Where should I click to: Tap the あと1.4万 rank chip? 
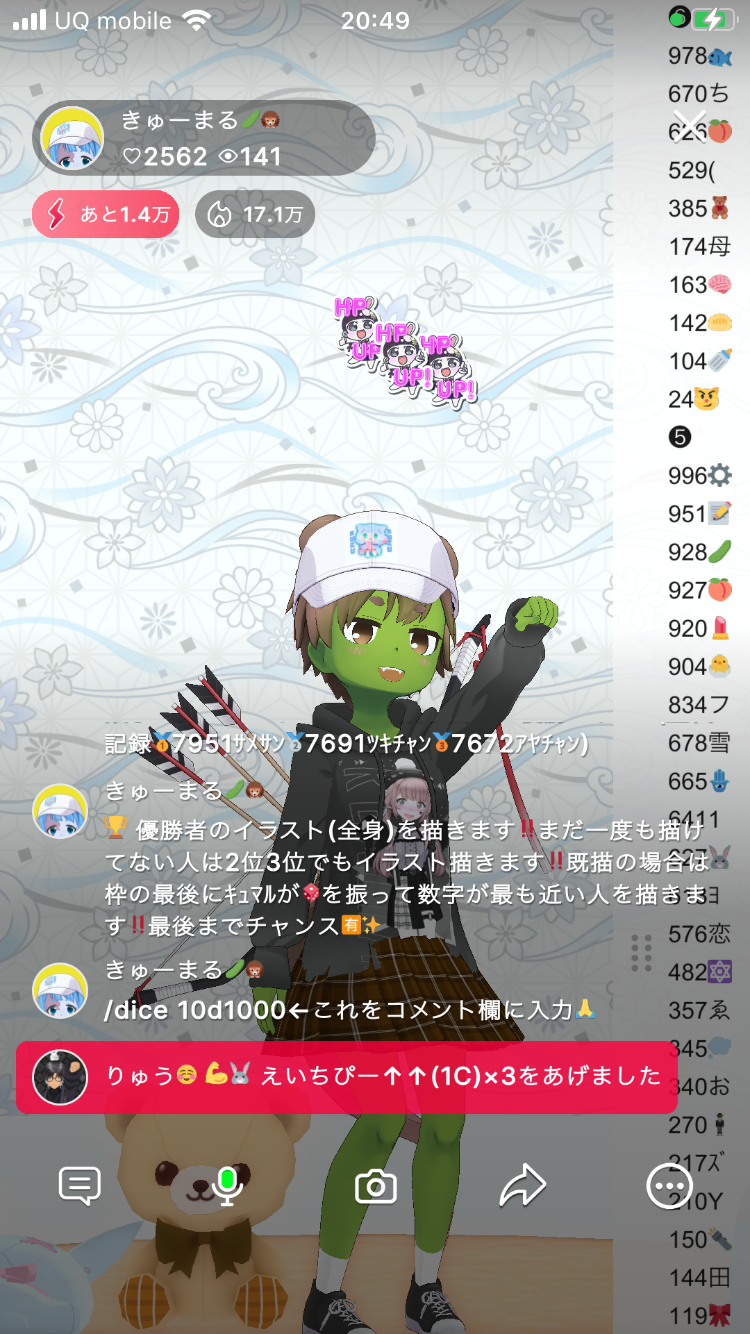[106, 214]
